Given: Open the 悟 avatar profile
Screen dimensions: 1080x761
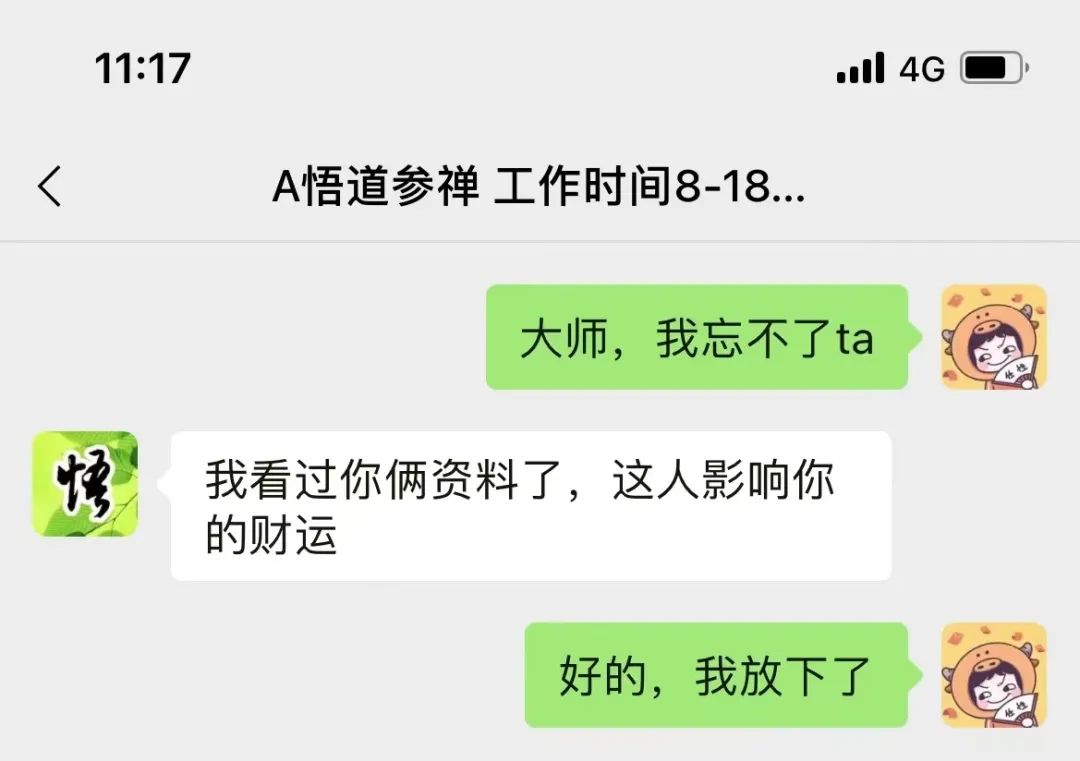Looking at the screenshot, I should 85,484.
